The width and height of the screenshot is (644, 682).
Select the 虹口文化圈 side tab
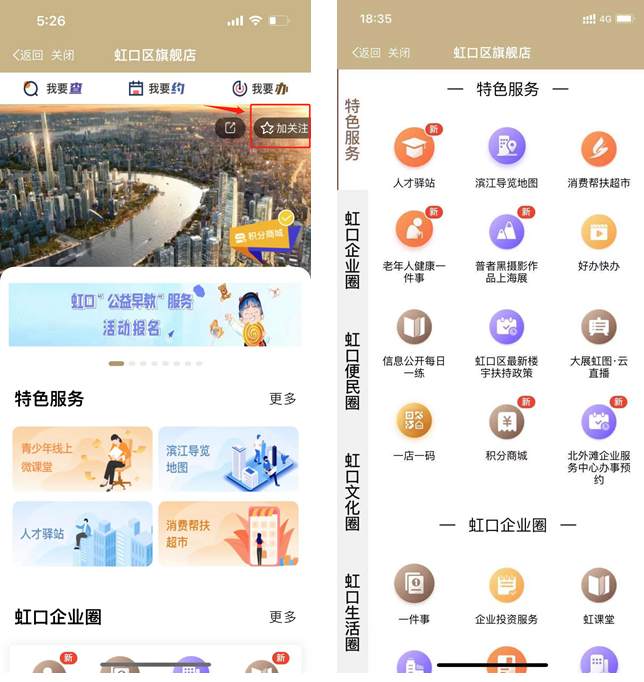click(x=352, y=491)
